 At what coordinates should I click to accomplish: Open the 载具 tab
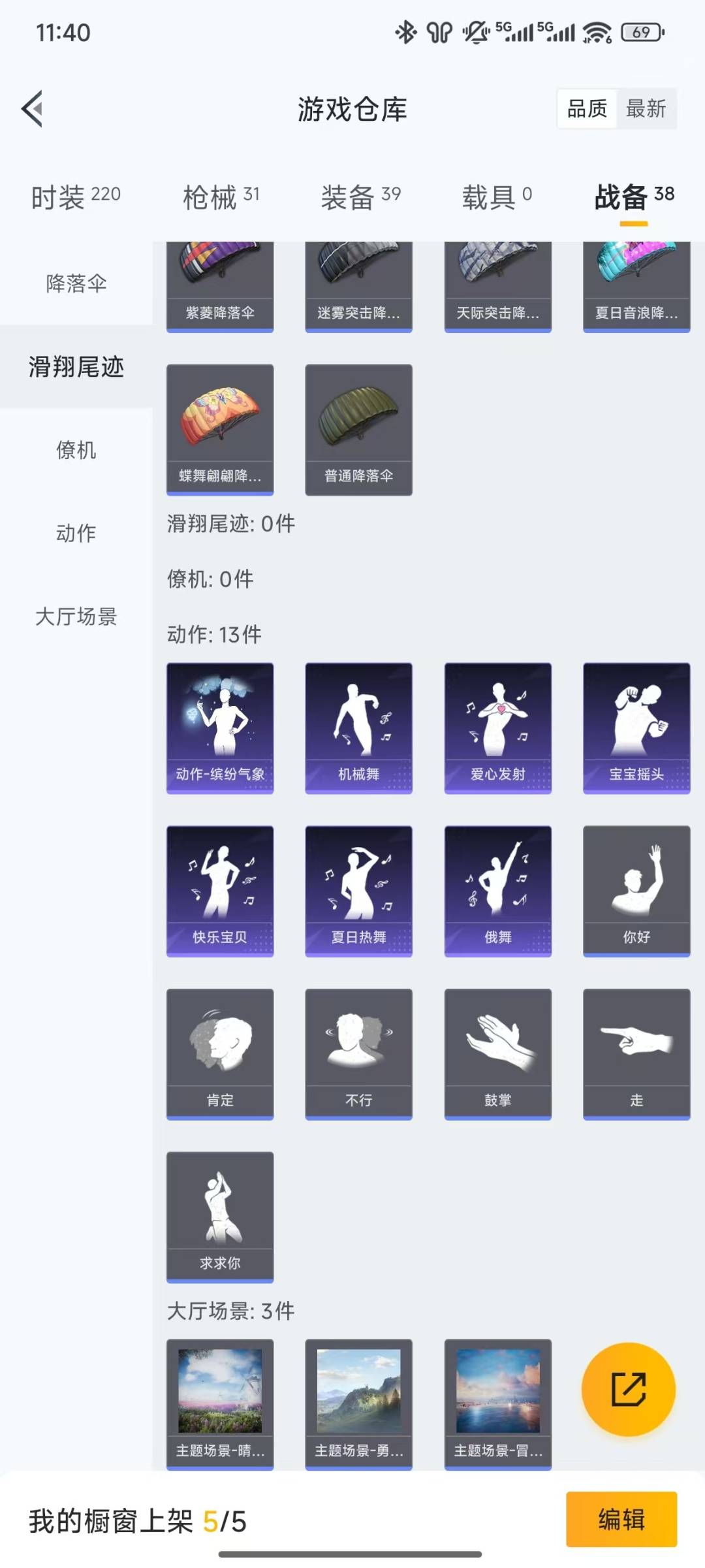[x=497, y=197]
